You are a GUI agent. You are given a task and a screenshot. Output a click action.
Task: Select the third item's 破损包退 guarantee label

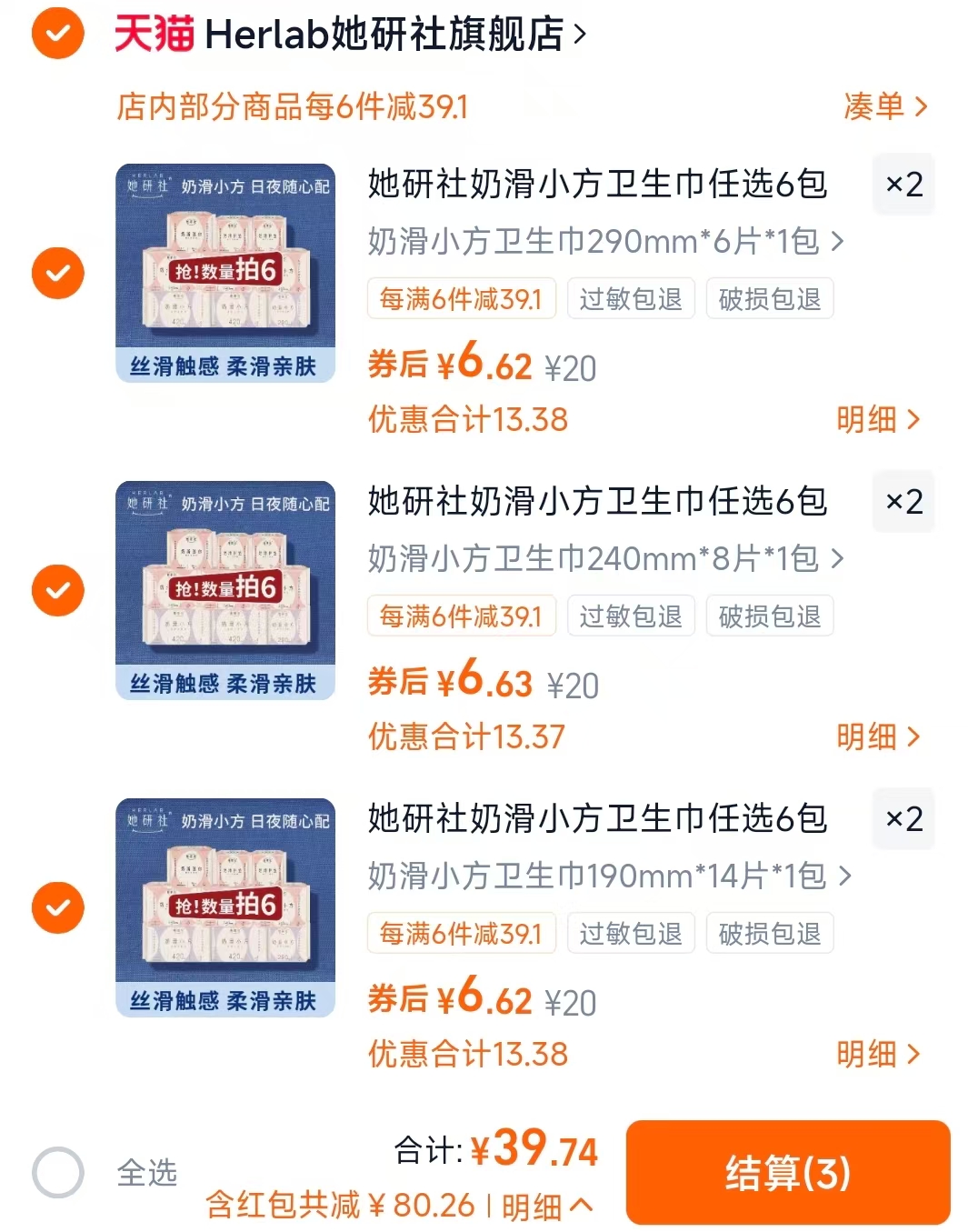[x=770, y=933]
